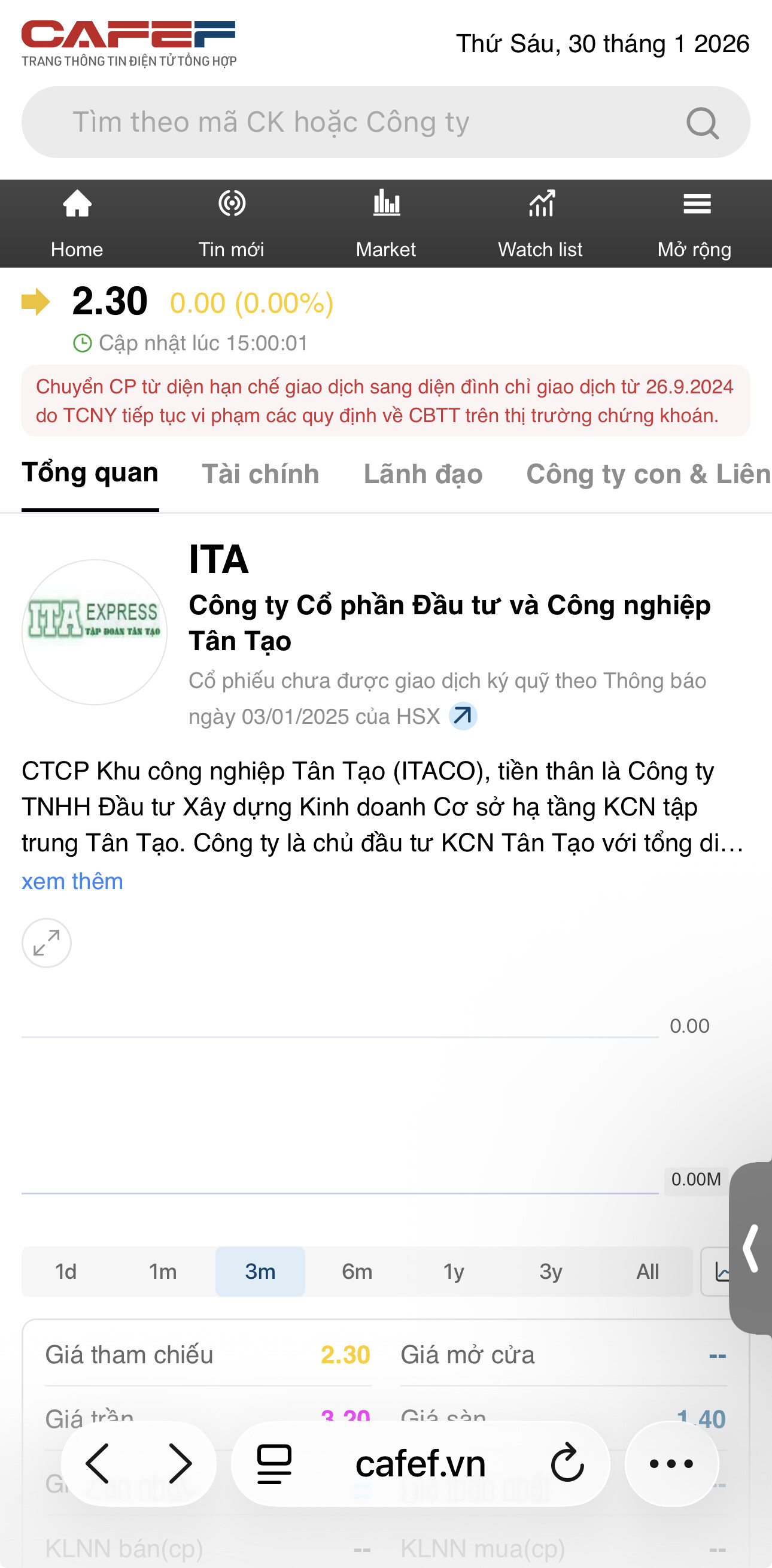Open the Công ty con & Liên tab

point(648,474)
